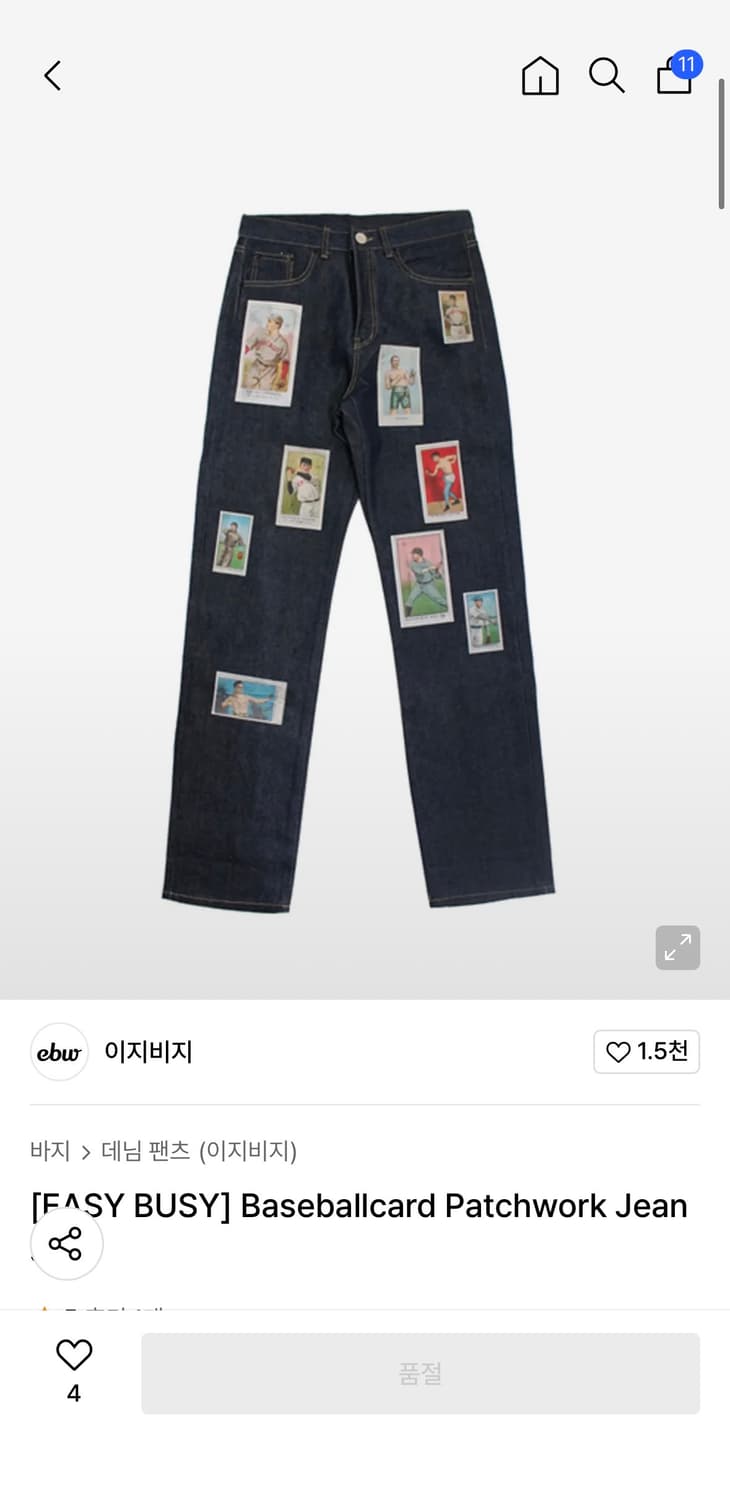The image size is (730, 1500).
Task: Open the home screen via the house icon
Action: pos(540,76)
